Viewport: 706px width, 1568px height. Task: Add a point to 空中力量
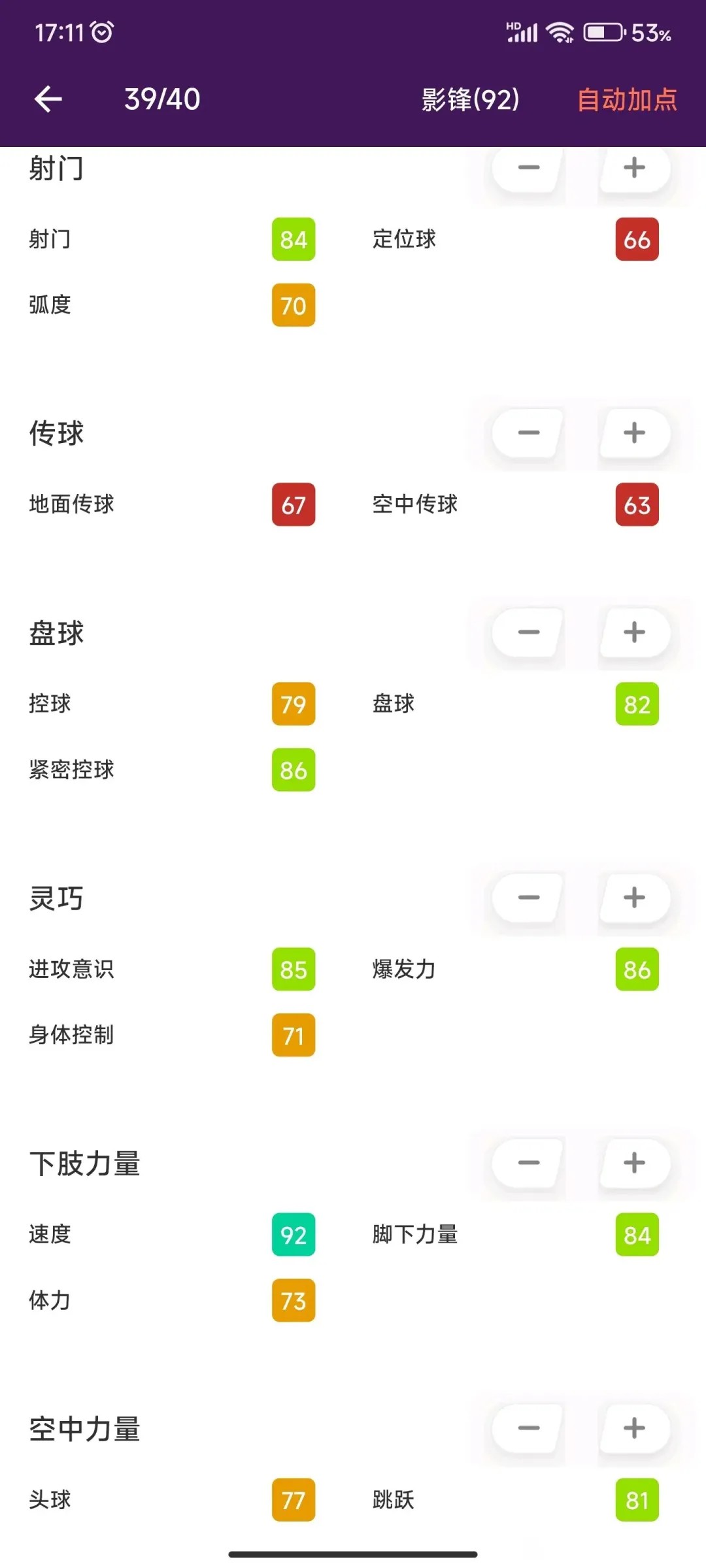pyautogui.click(x=635, y=1428)
